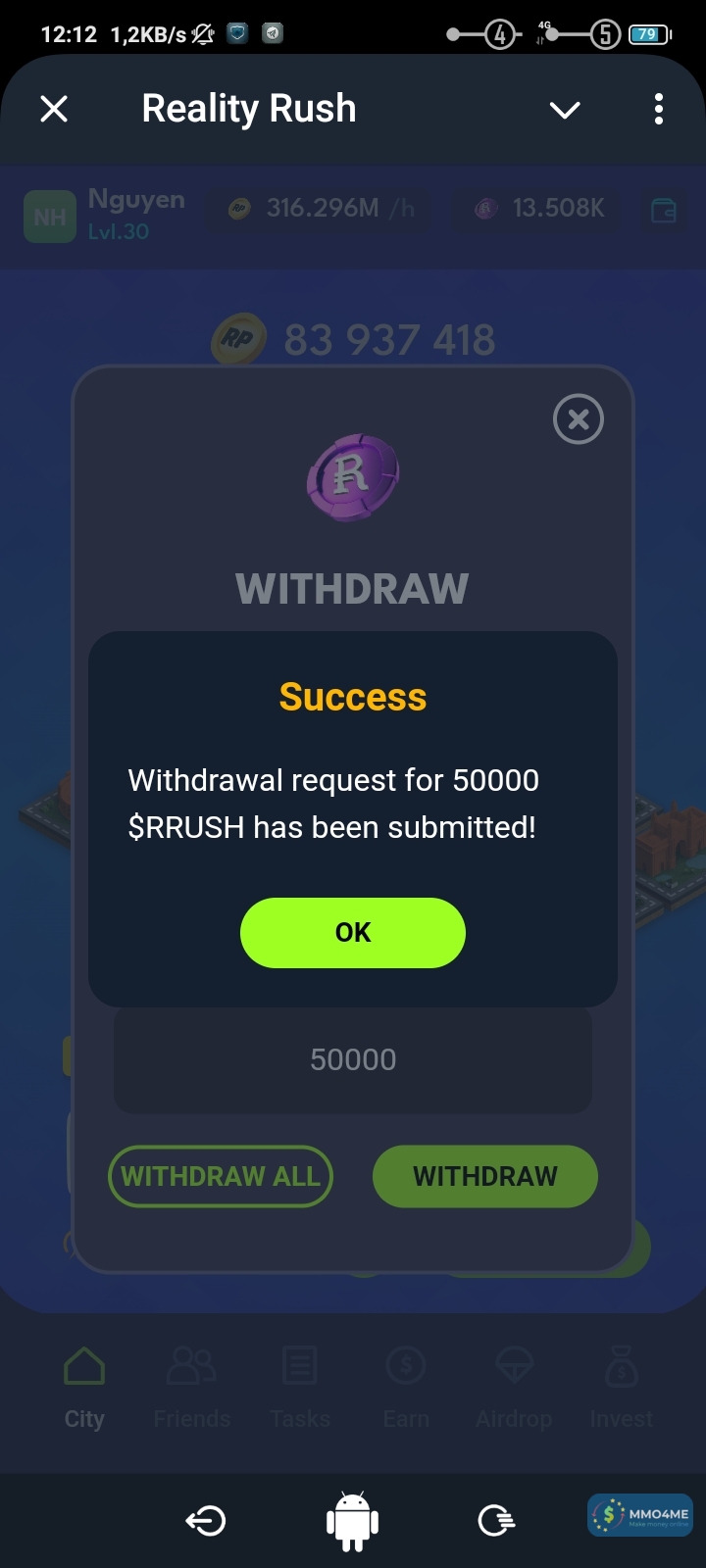Edit the 50000 amount field

point(353,1059)
